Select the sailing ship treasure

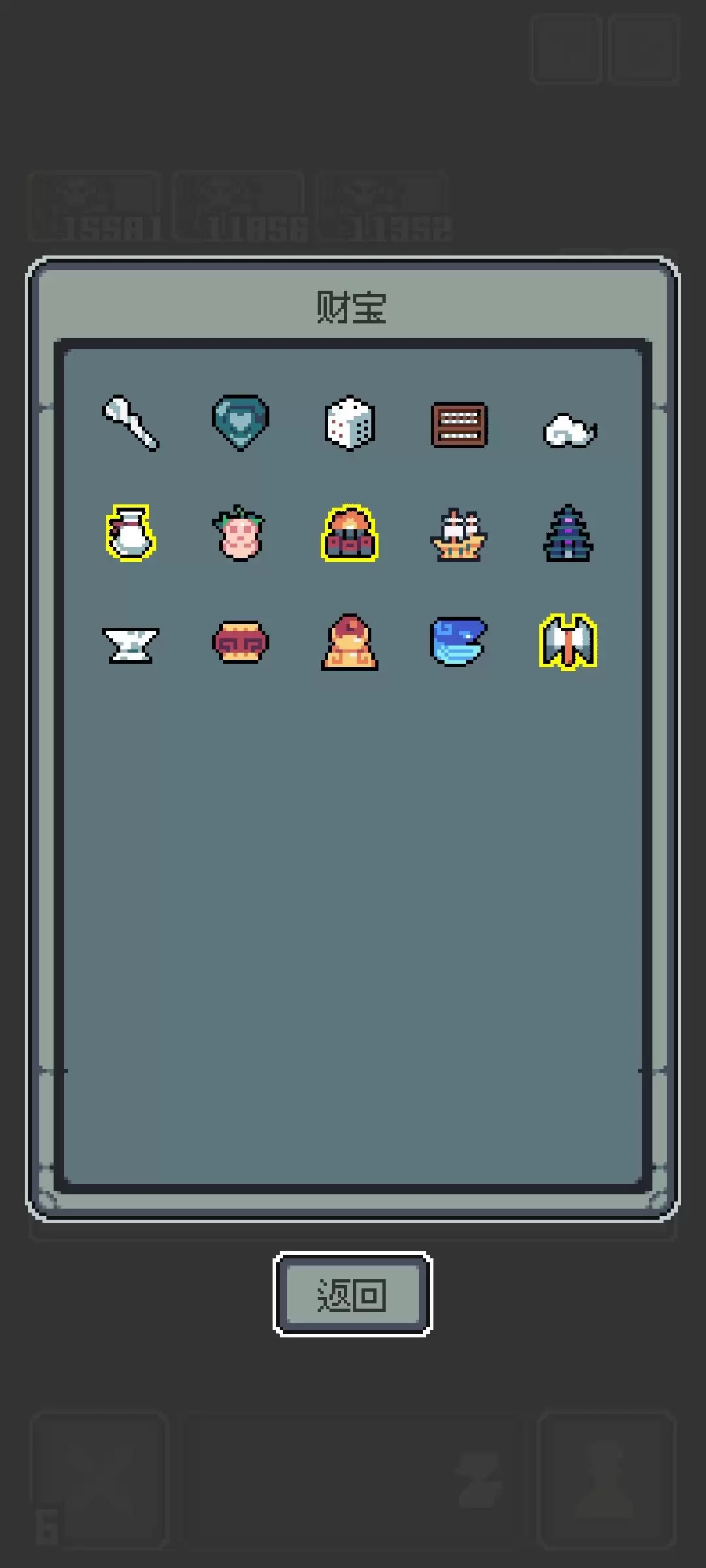[459, 534]
